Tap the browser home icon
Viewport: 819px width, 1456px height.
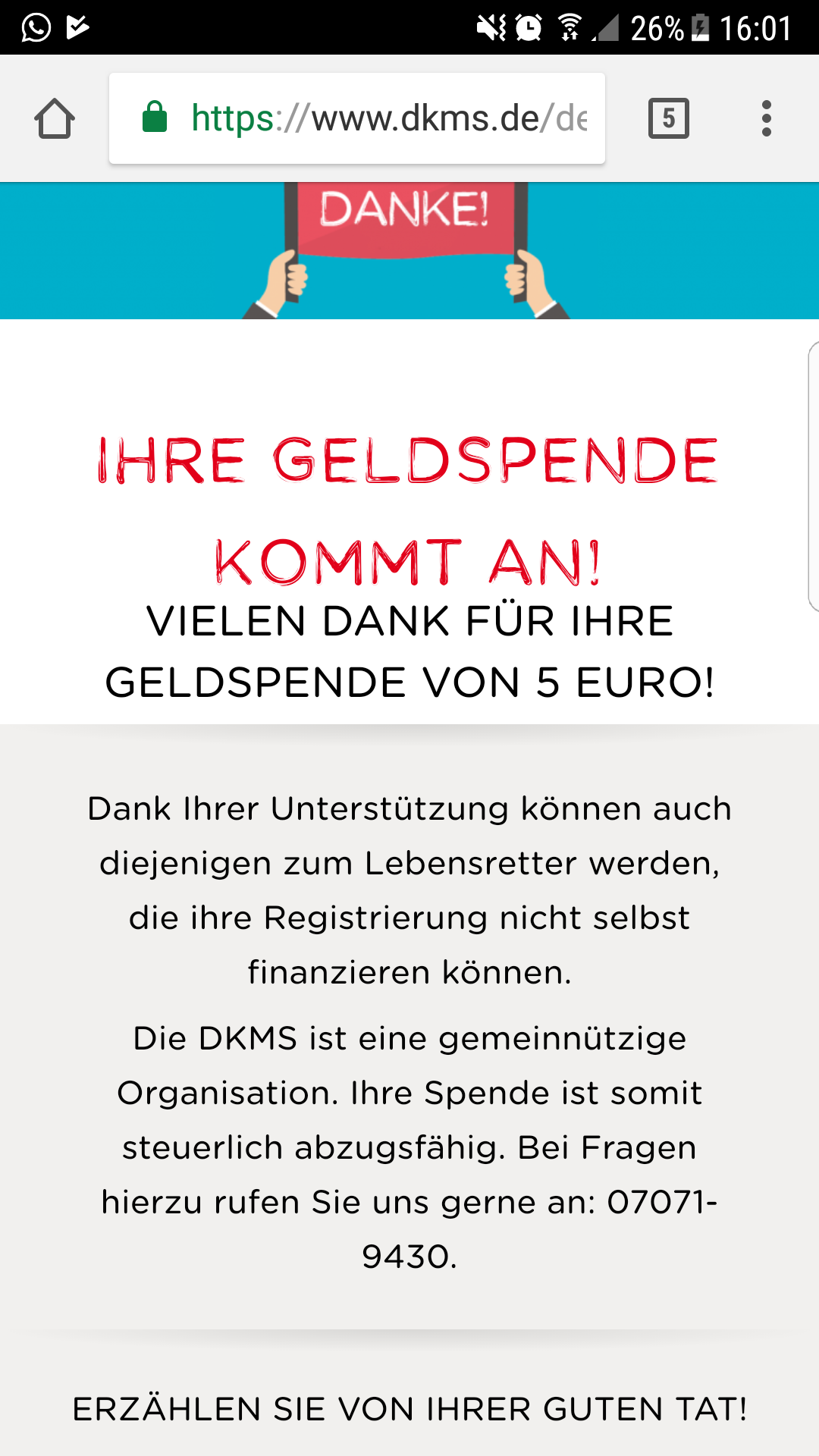click(55, 118)
